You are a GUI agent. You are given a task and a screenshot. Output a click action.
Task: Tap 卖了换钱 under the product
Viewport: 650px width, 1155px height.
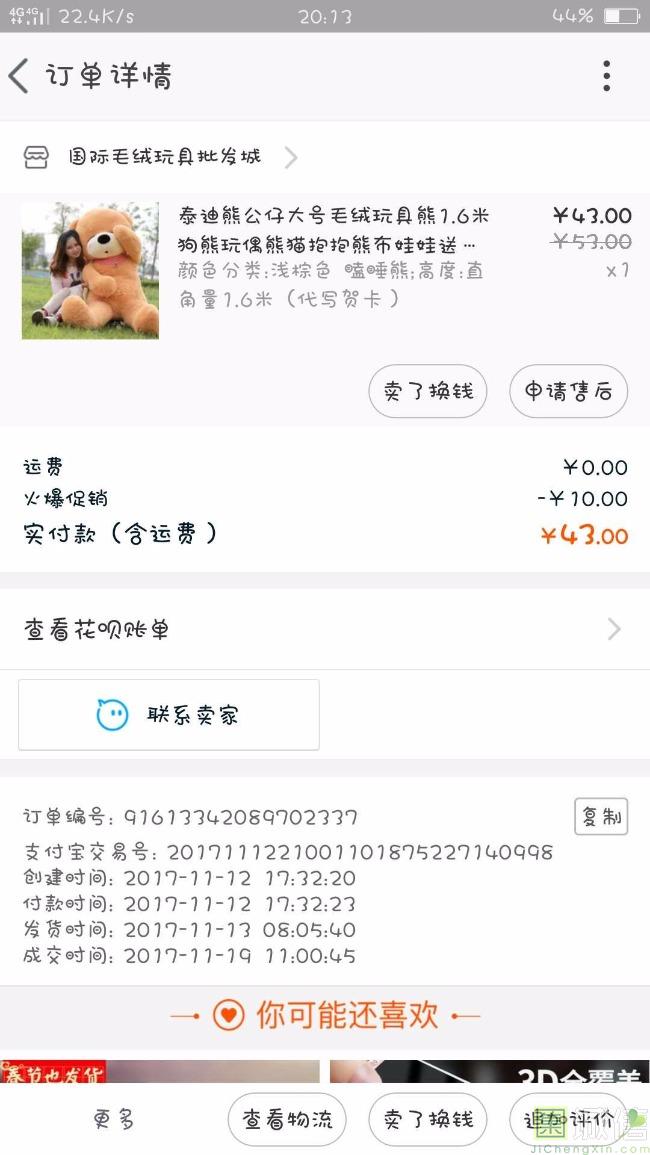428,391
